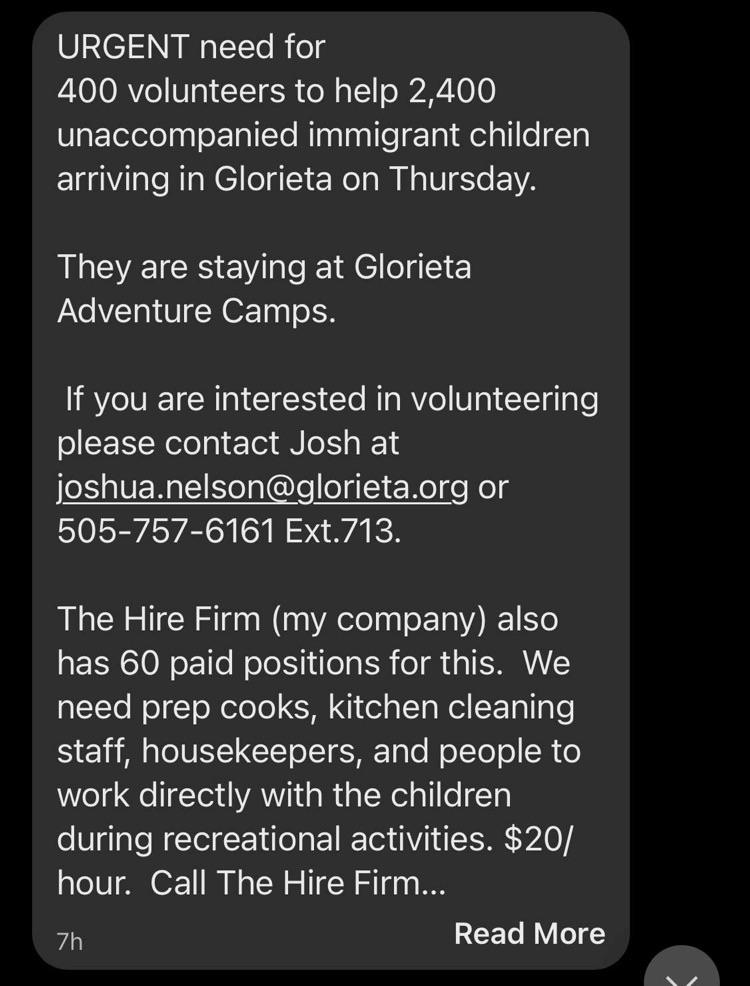This screenshot has width=750, height=986.
Task: Expand the message with Read More
Action: coord(529,933)
